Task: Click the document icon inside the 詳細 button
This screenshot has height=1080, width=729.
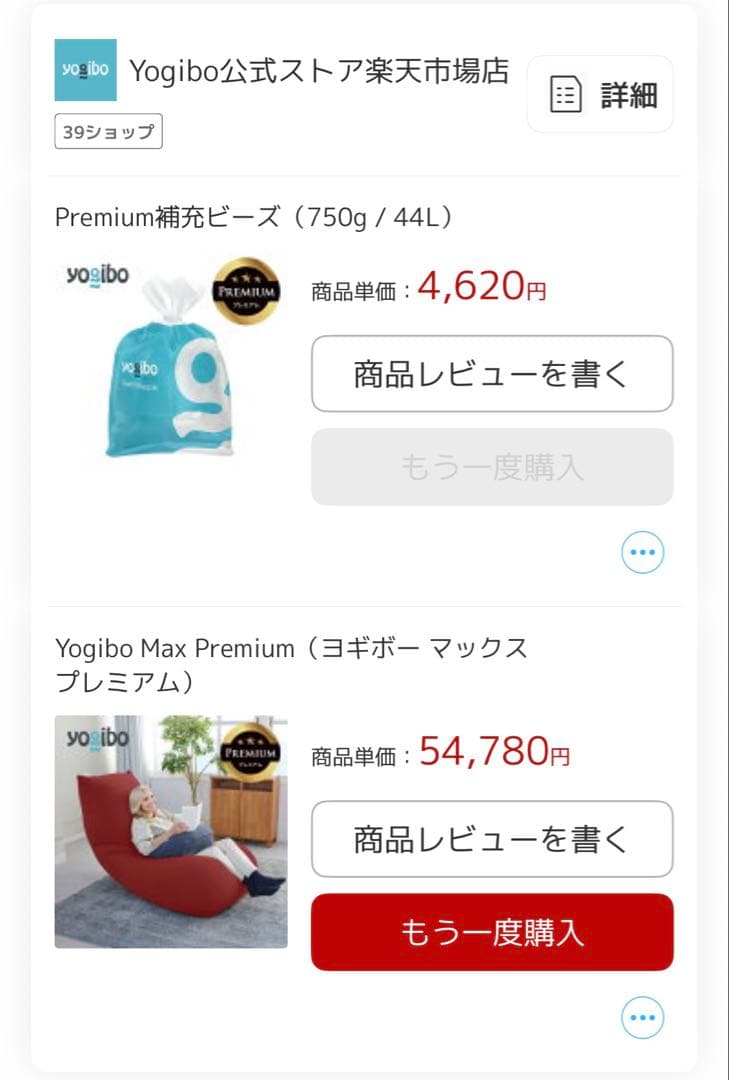Action: [x=566, y=93]
